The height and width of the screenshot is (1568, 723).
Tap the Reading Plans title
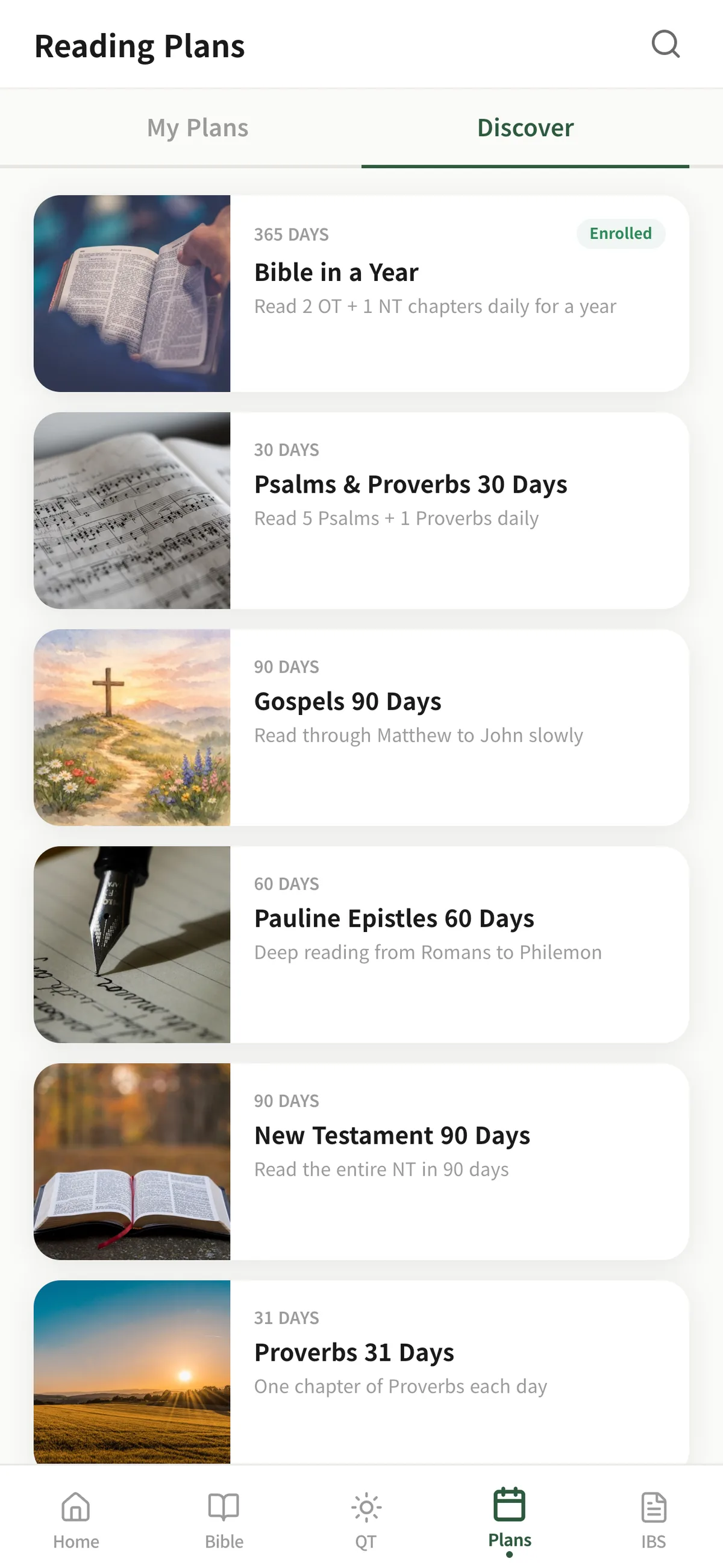139,45
